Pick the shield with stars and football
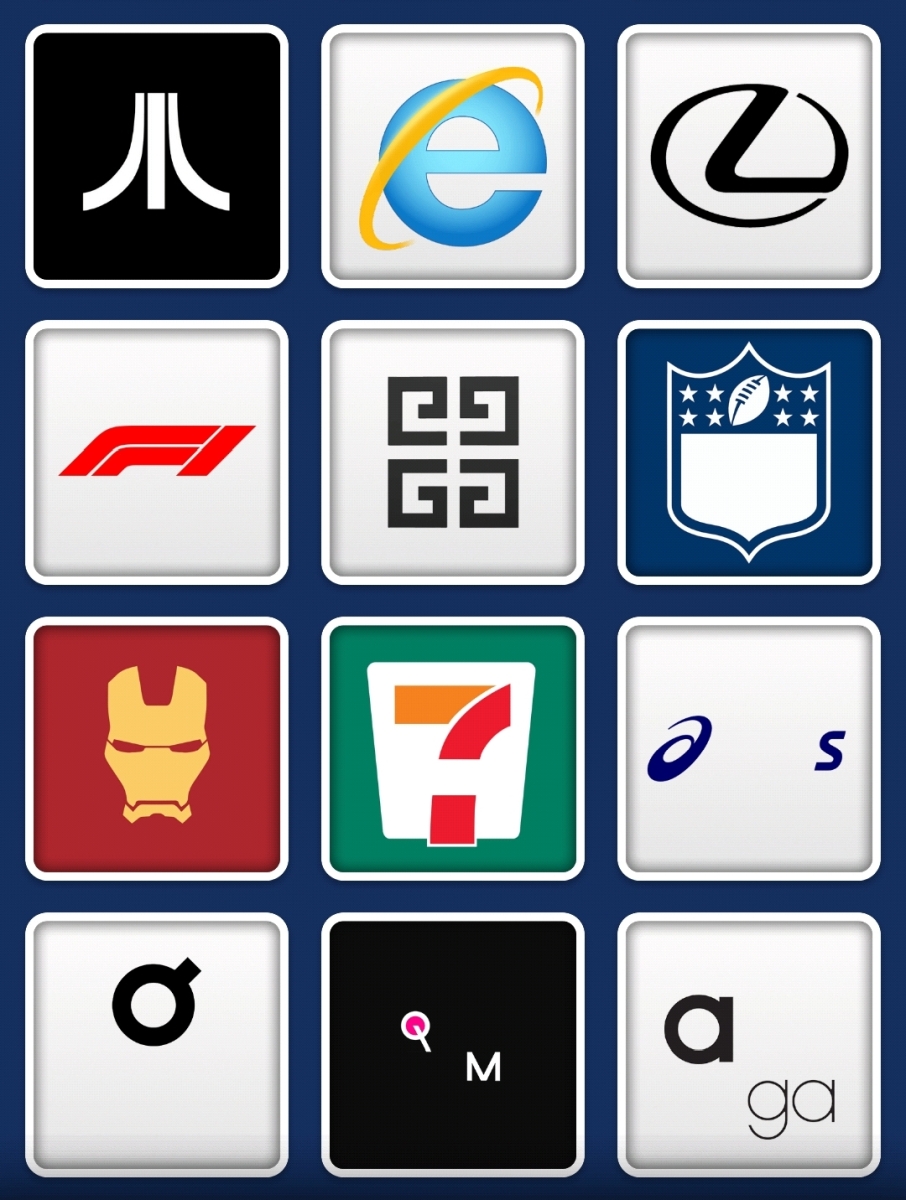Image resolution: width=906 pixels, height=1200 pixels. (x=749, y=452)
